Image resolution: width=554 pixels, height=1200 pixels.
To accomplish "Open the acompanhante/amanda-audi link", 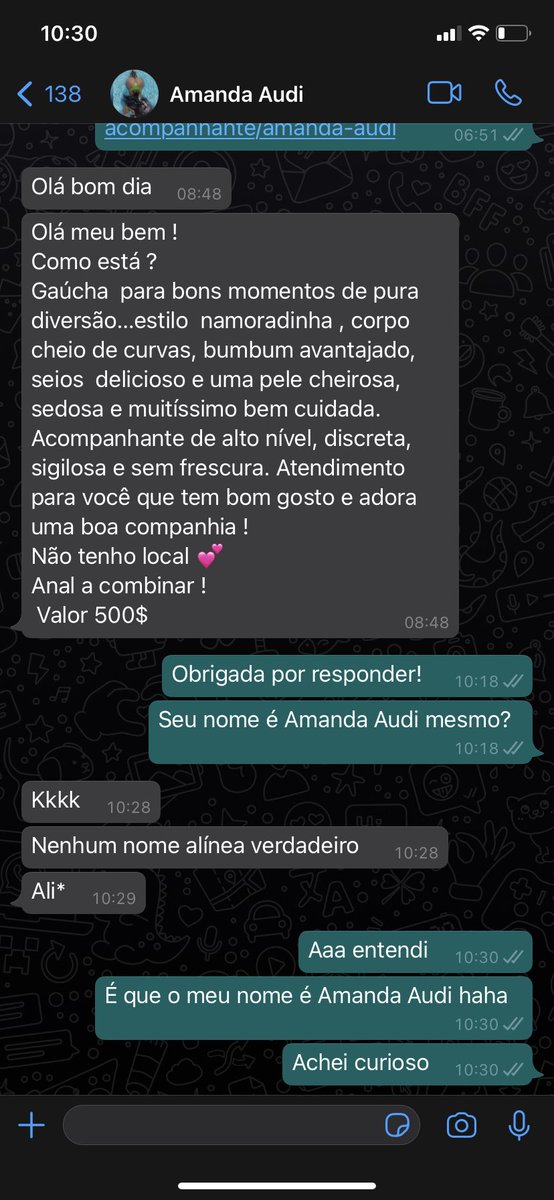I will [250, 129].
